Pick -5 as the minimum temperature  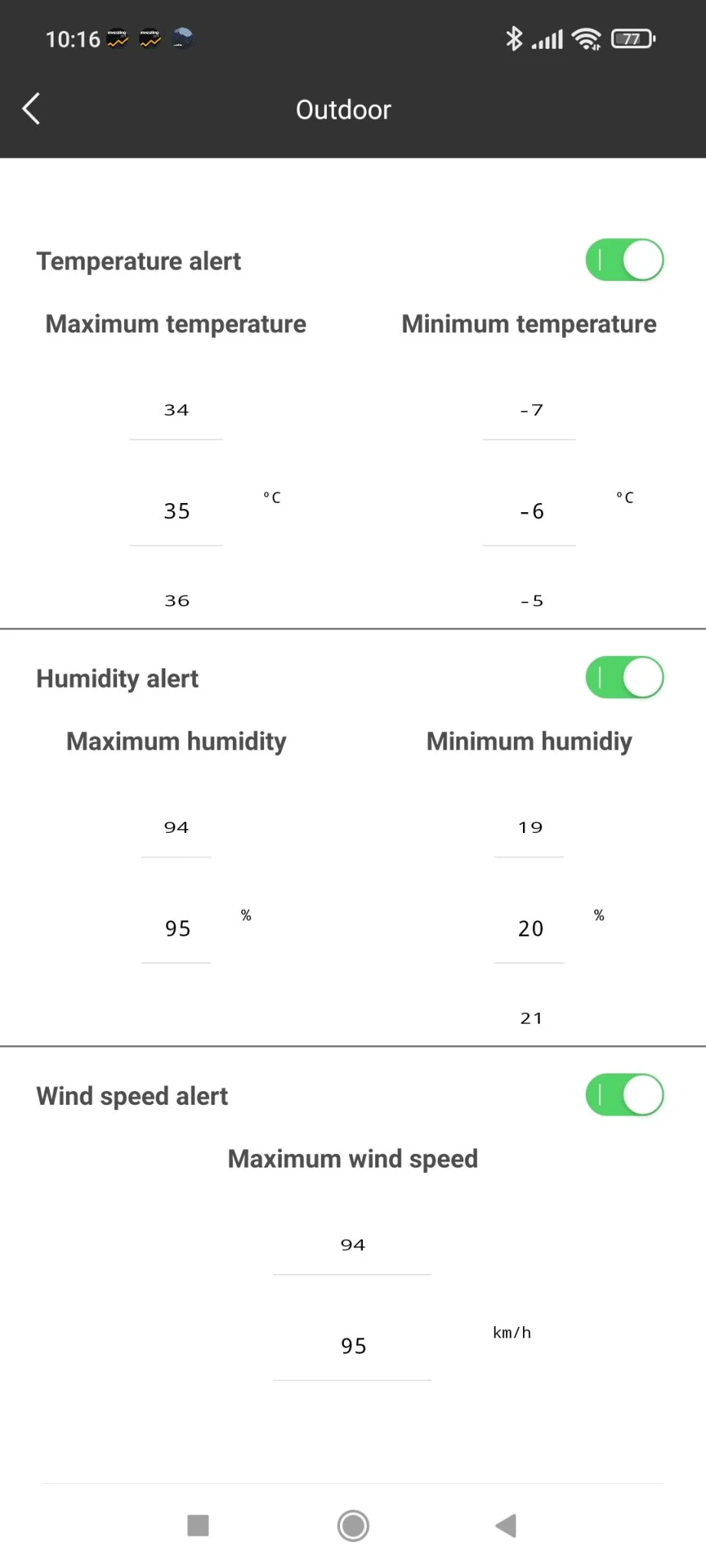[531, 601]
